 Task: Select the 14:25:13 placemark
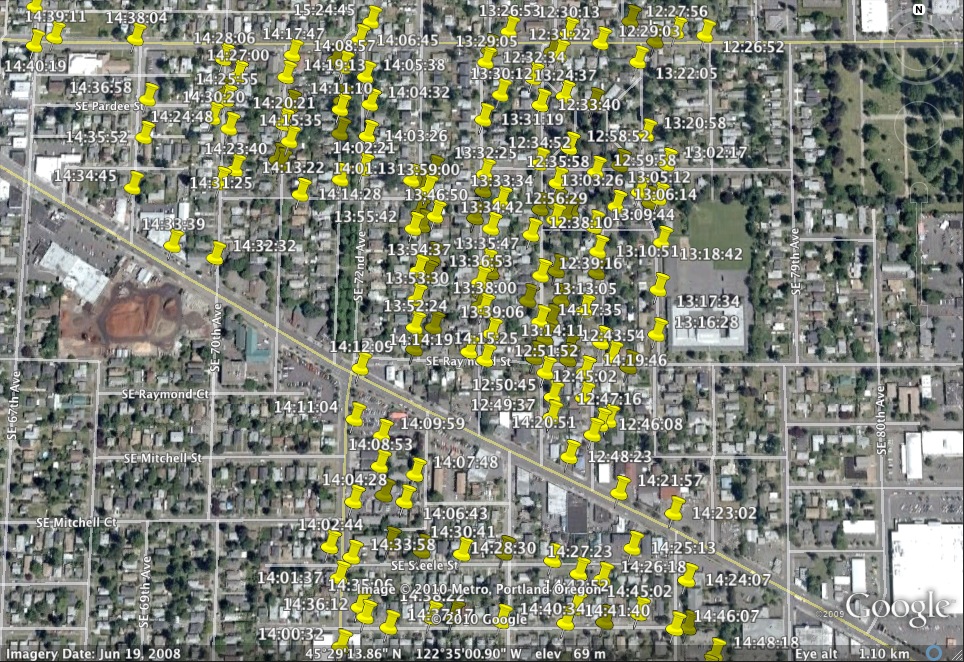634,543
